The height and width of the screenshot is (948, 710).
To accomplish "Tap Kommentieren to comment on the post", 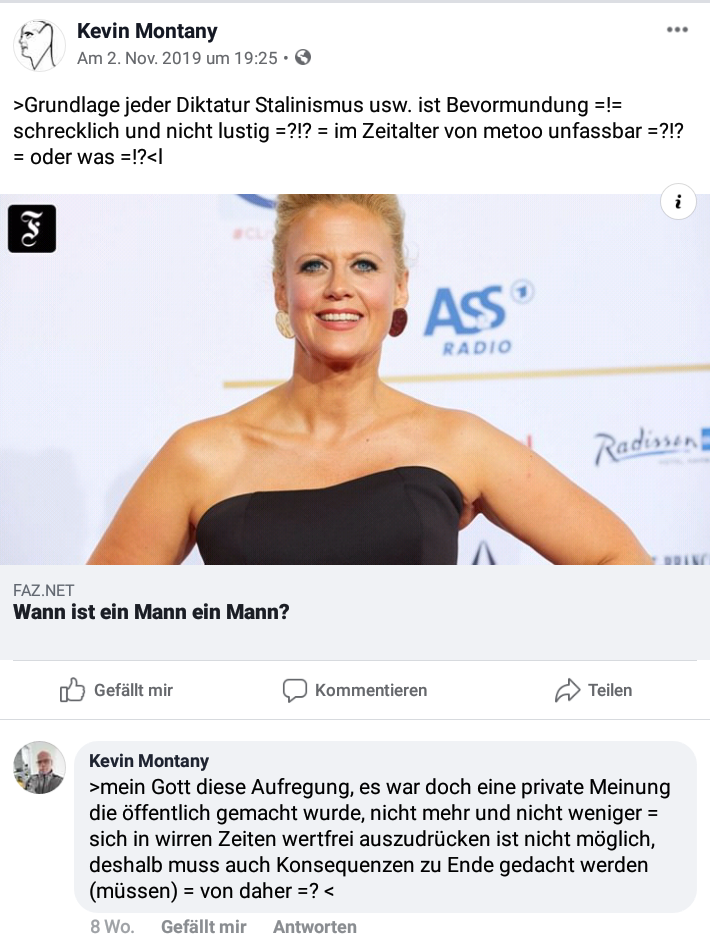I will tap(355, 690).
